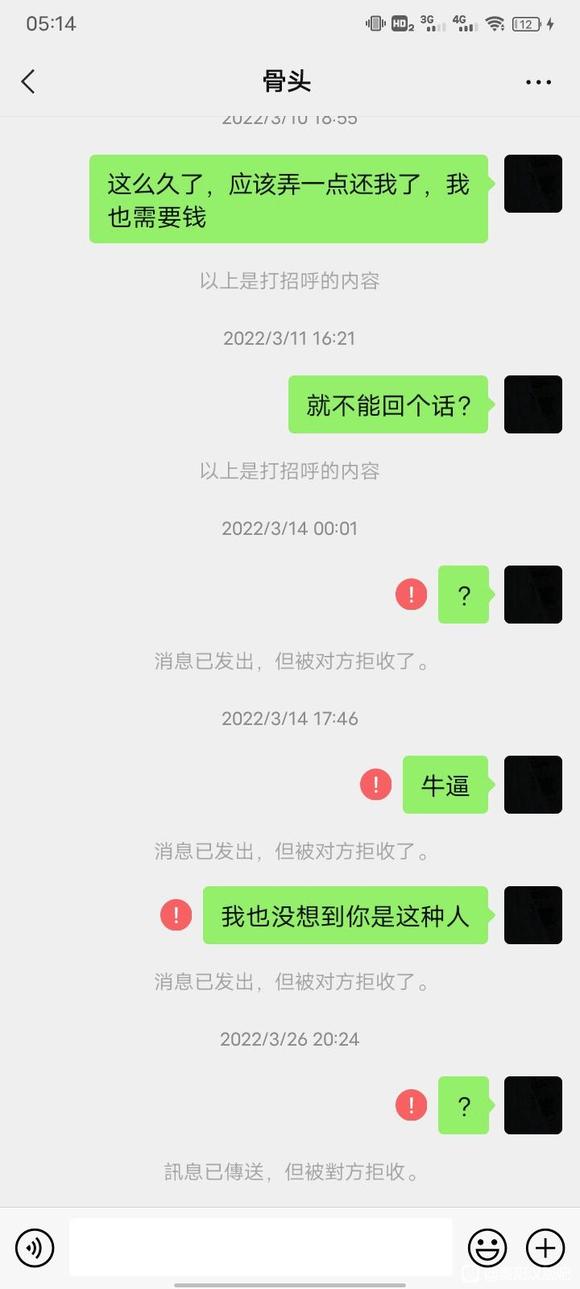Switch to voice message input
The width and height of the screenshot is (580, 1289).
click(35, 1247)
